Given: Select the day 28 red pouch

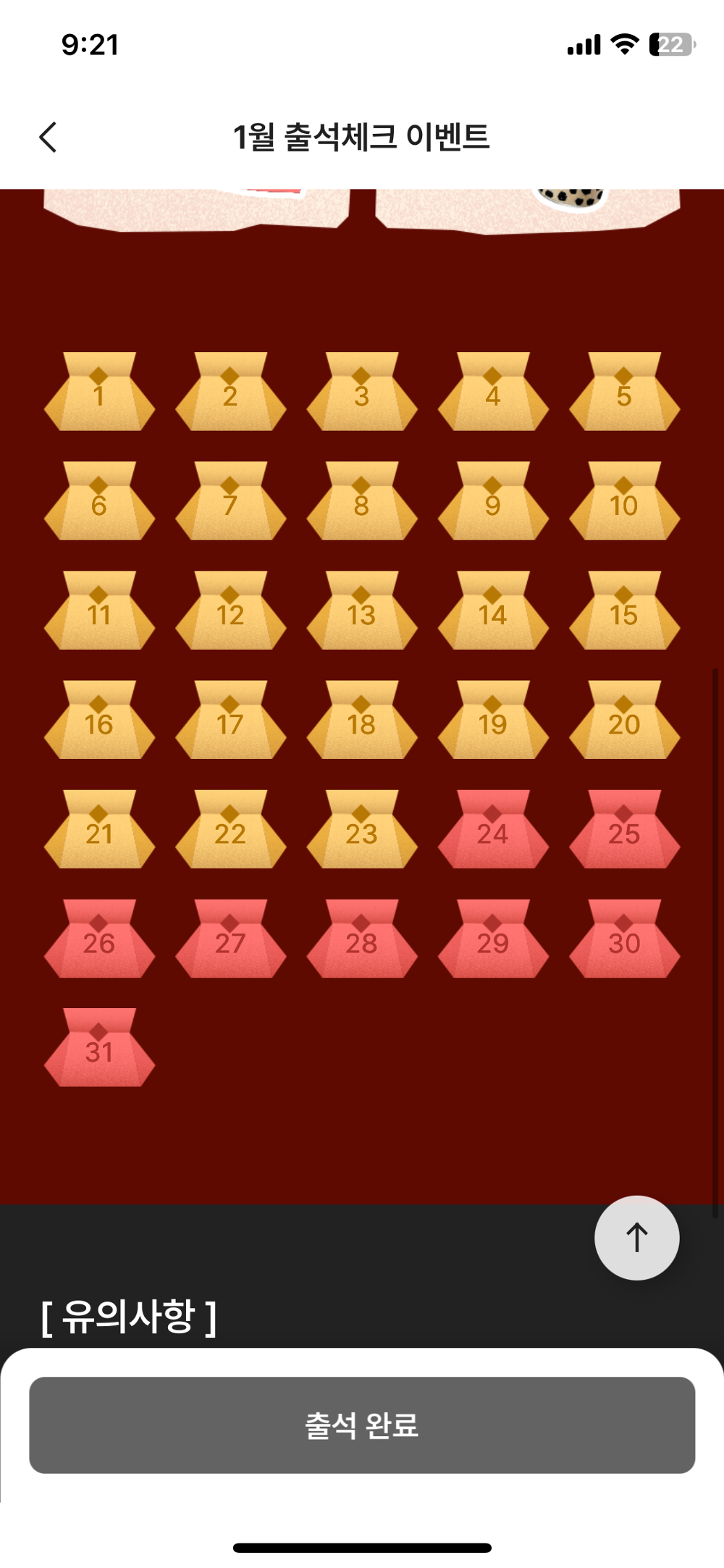Looking at the screenshot, I should coord(361,939).
